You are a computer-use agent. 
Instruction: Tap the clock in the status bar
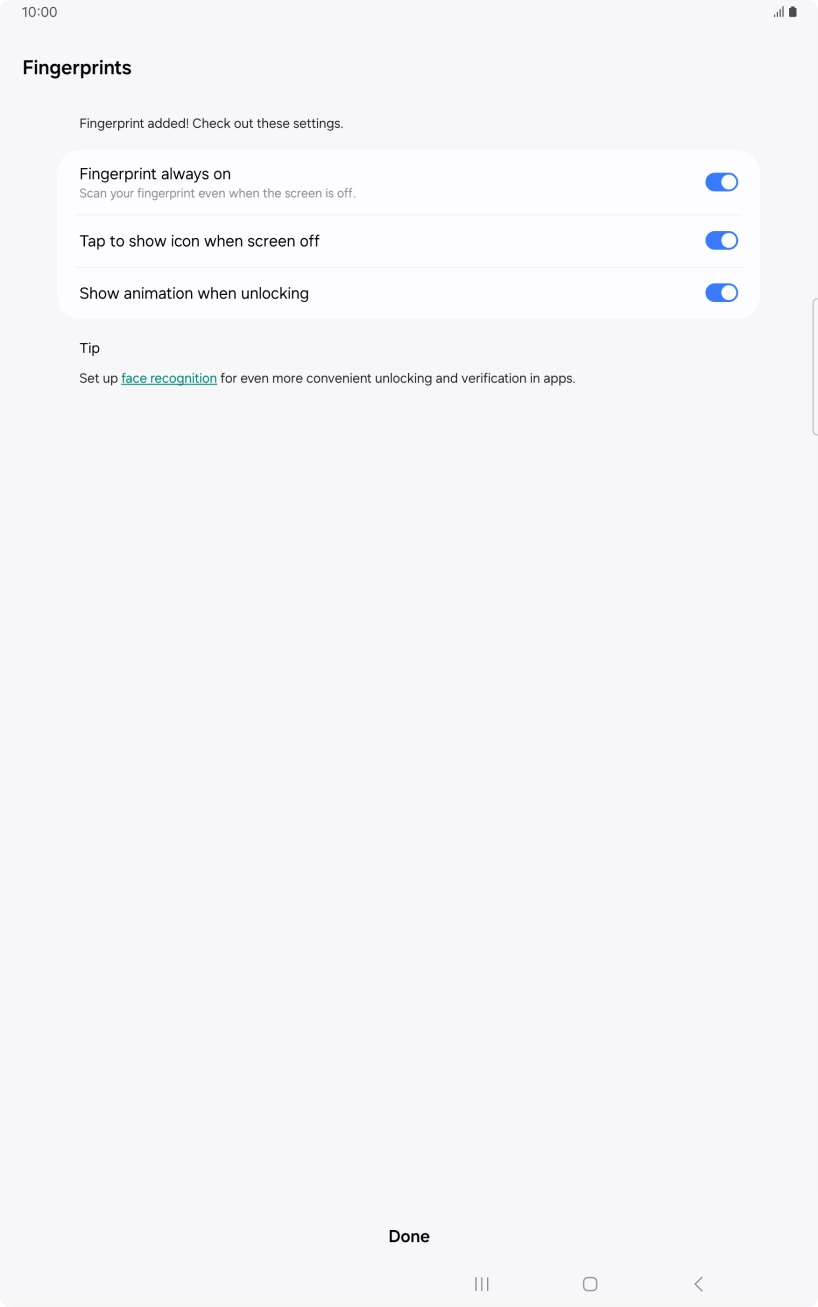point(40,12)
